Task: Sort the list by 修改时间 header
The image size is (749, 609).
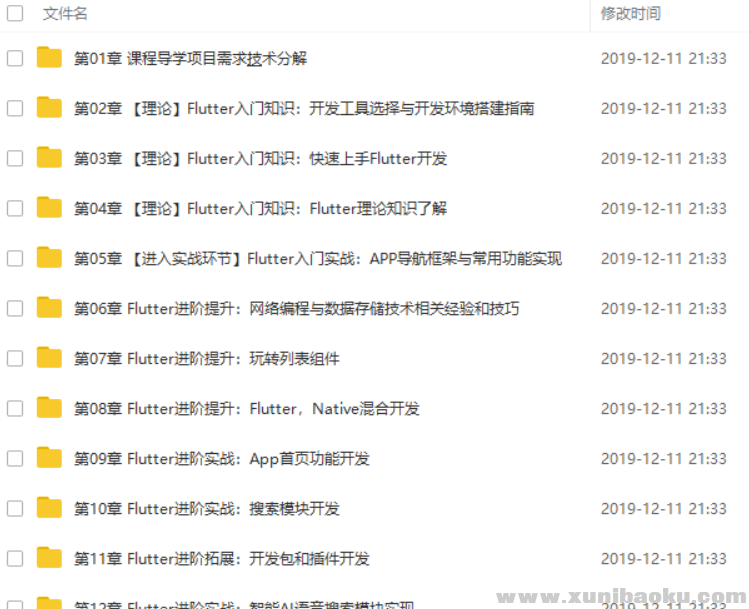Action: [x=630, y=14]
